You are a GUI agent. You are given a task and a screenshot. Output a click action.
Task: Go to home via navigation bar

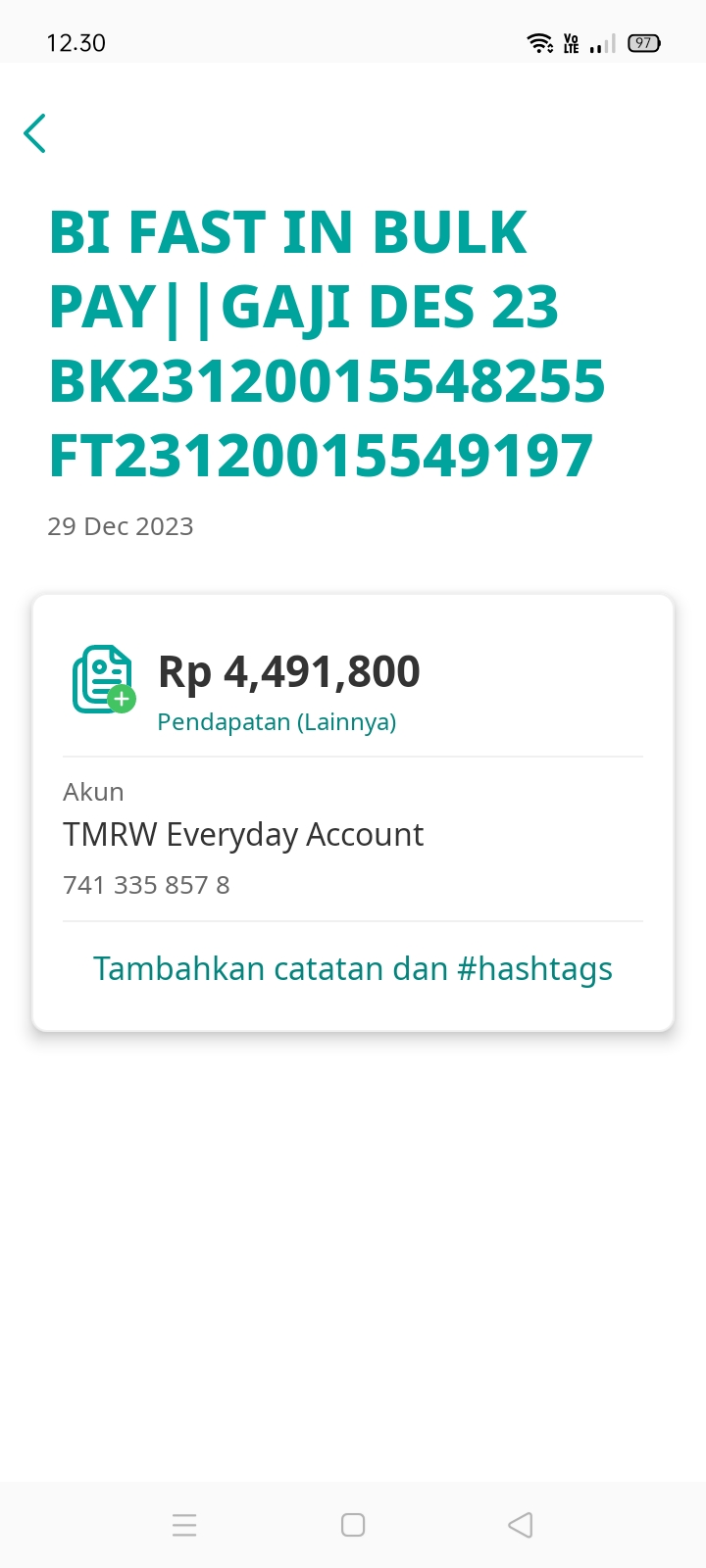(353, 1525)
